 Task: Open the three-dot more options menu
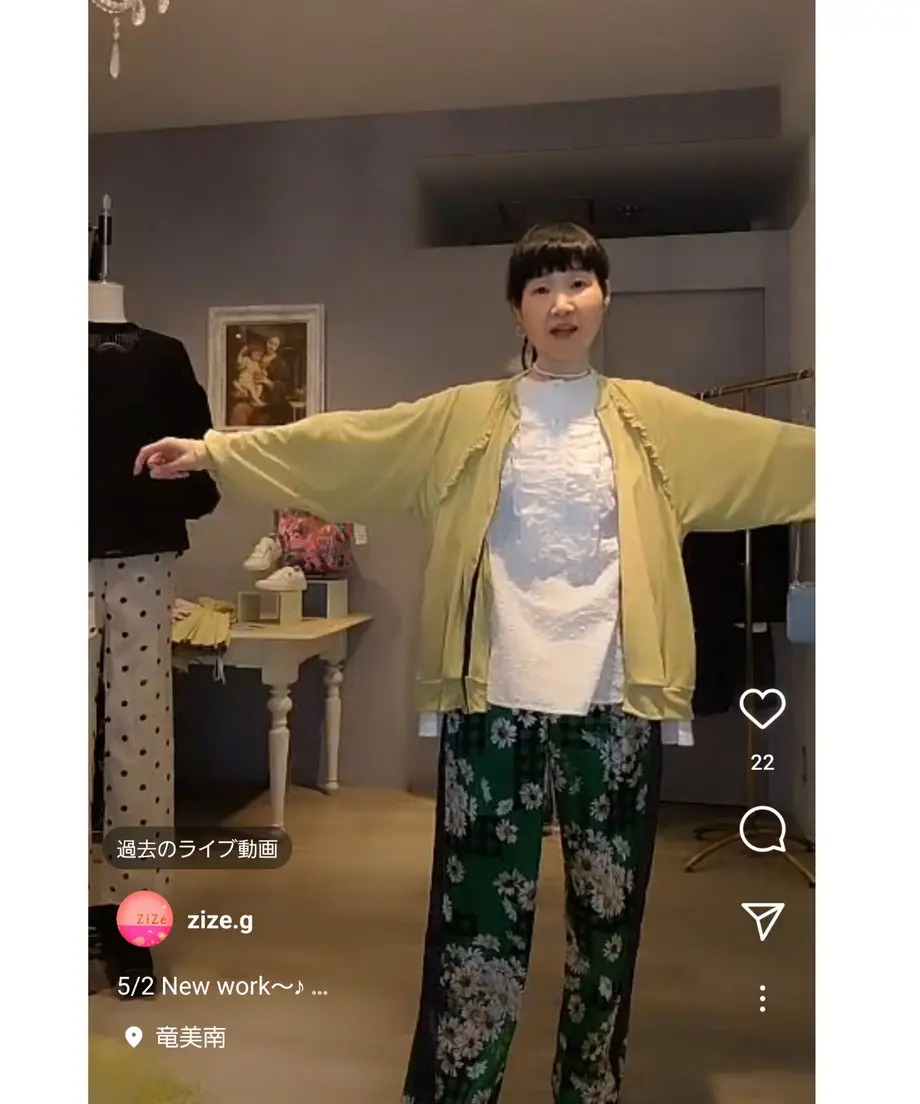762,998
